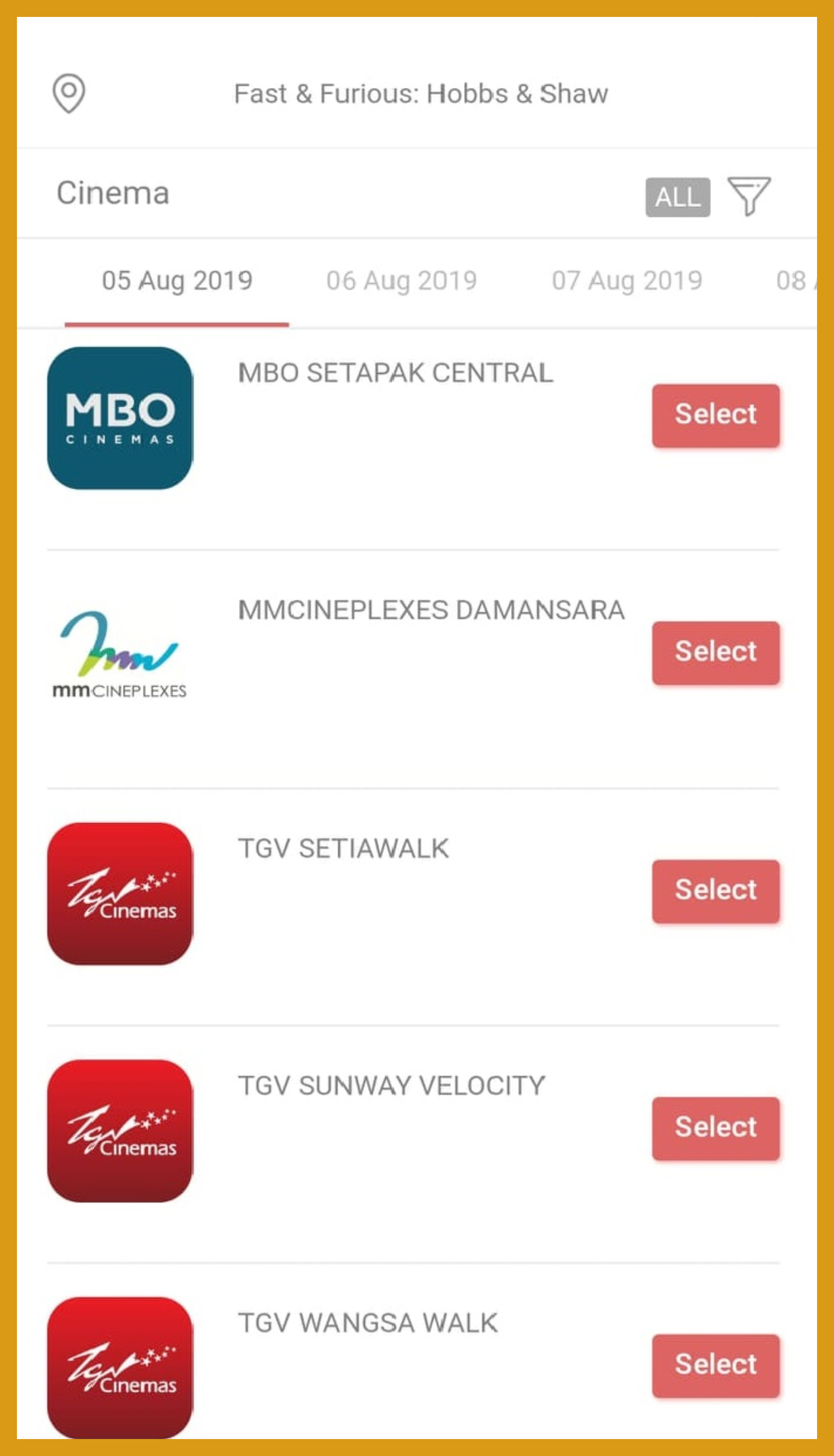Hit Select for TGV Setiawalk
Image resolution: width=834 pixels, height=1456 pixels.
[715, 891]
